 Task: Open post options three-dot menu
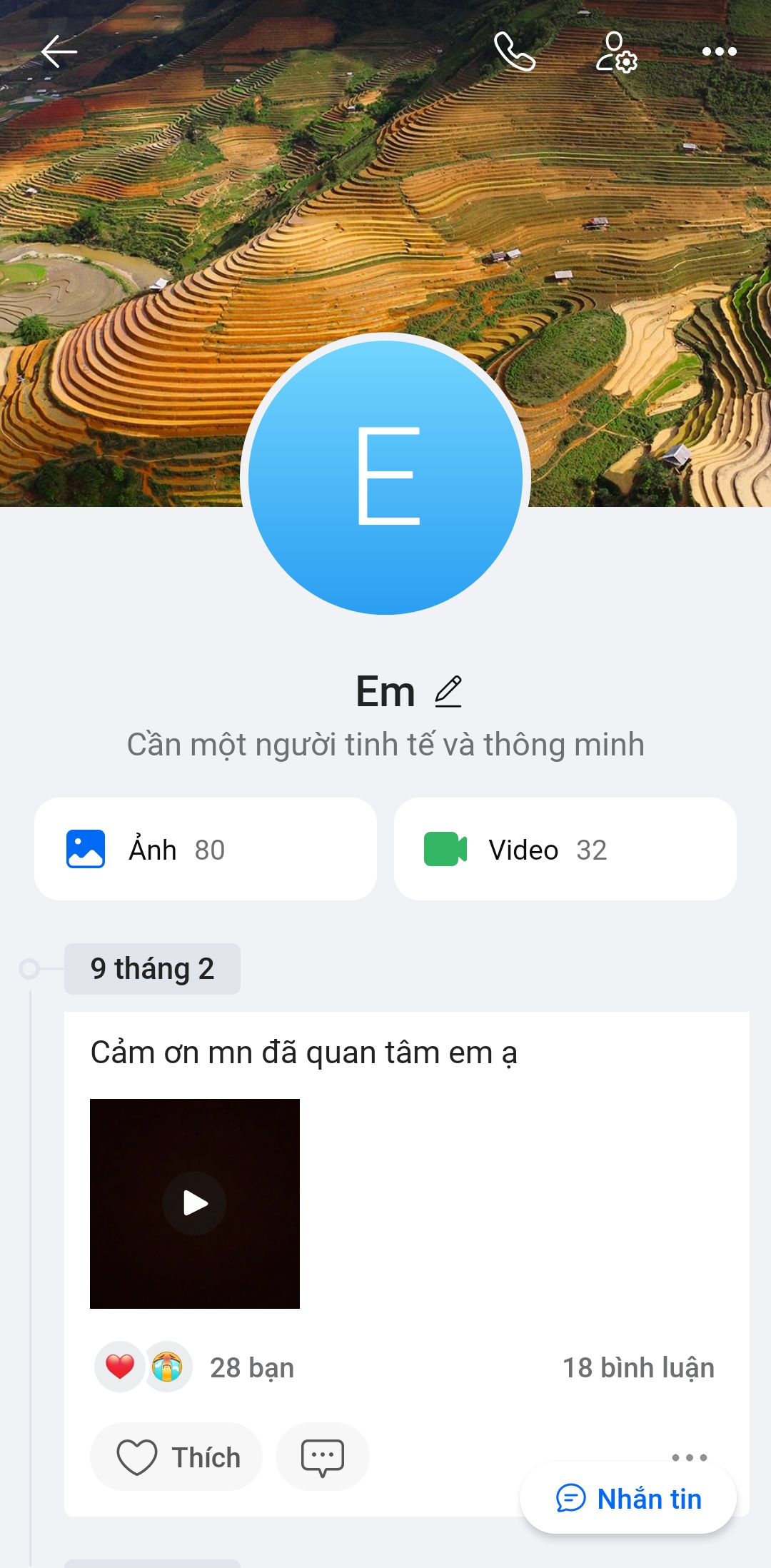(x=689, y=1457)
